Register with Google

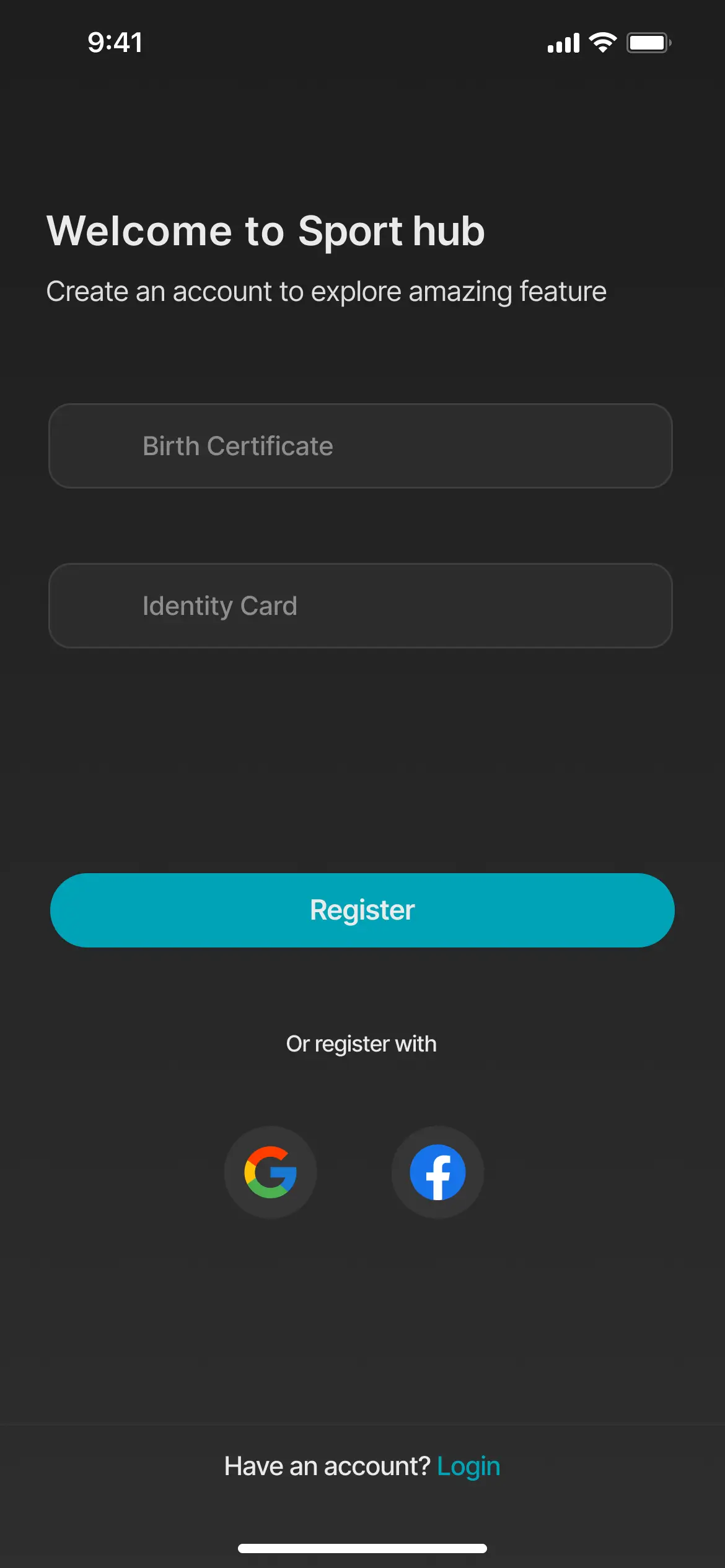click(x=270, y=1172)
